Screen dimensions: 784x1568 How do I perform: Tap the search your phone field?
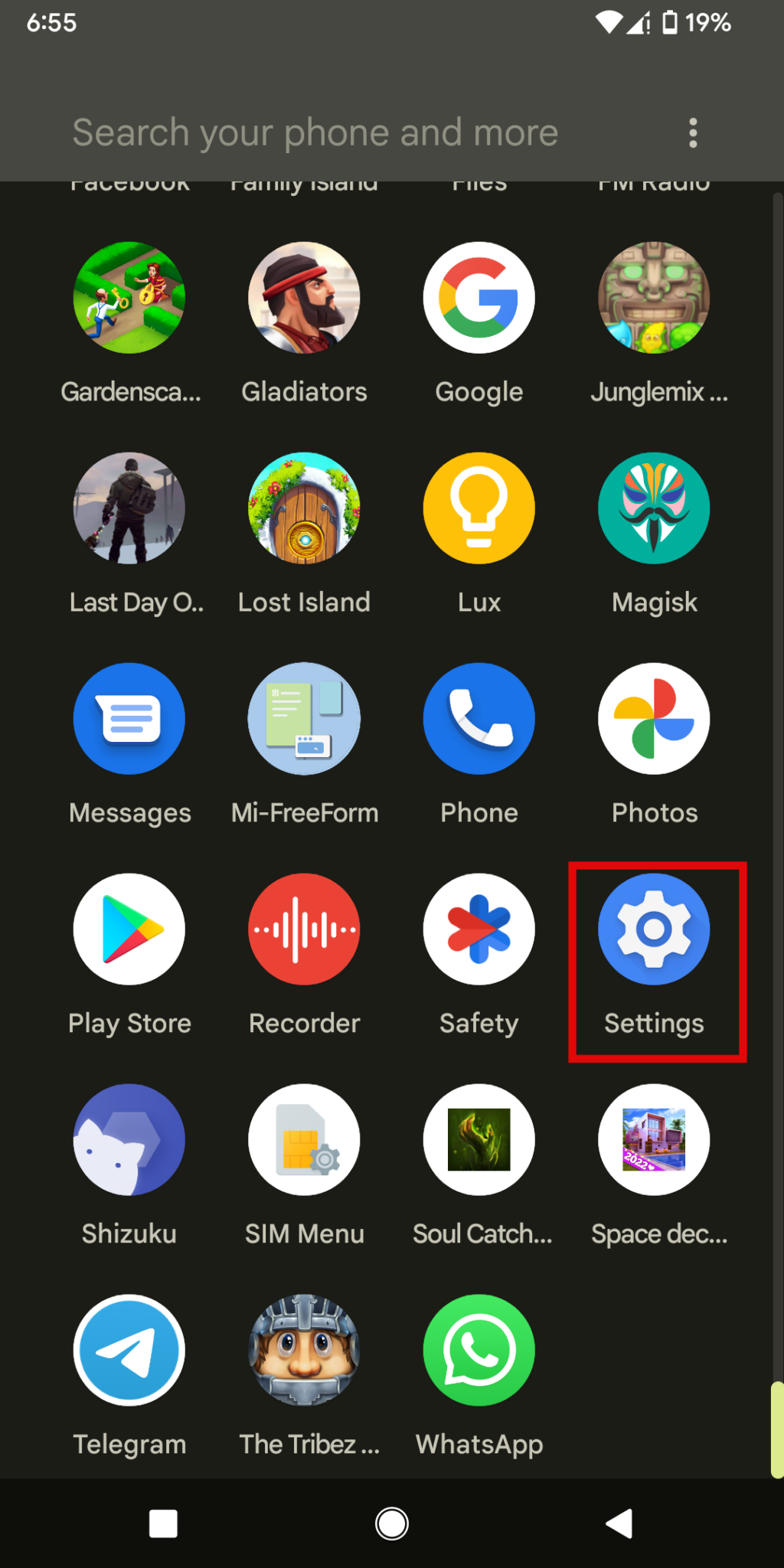[x=315, y=132]
